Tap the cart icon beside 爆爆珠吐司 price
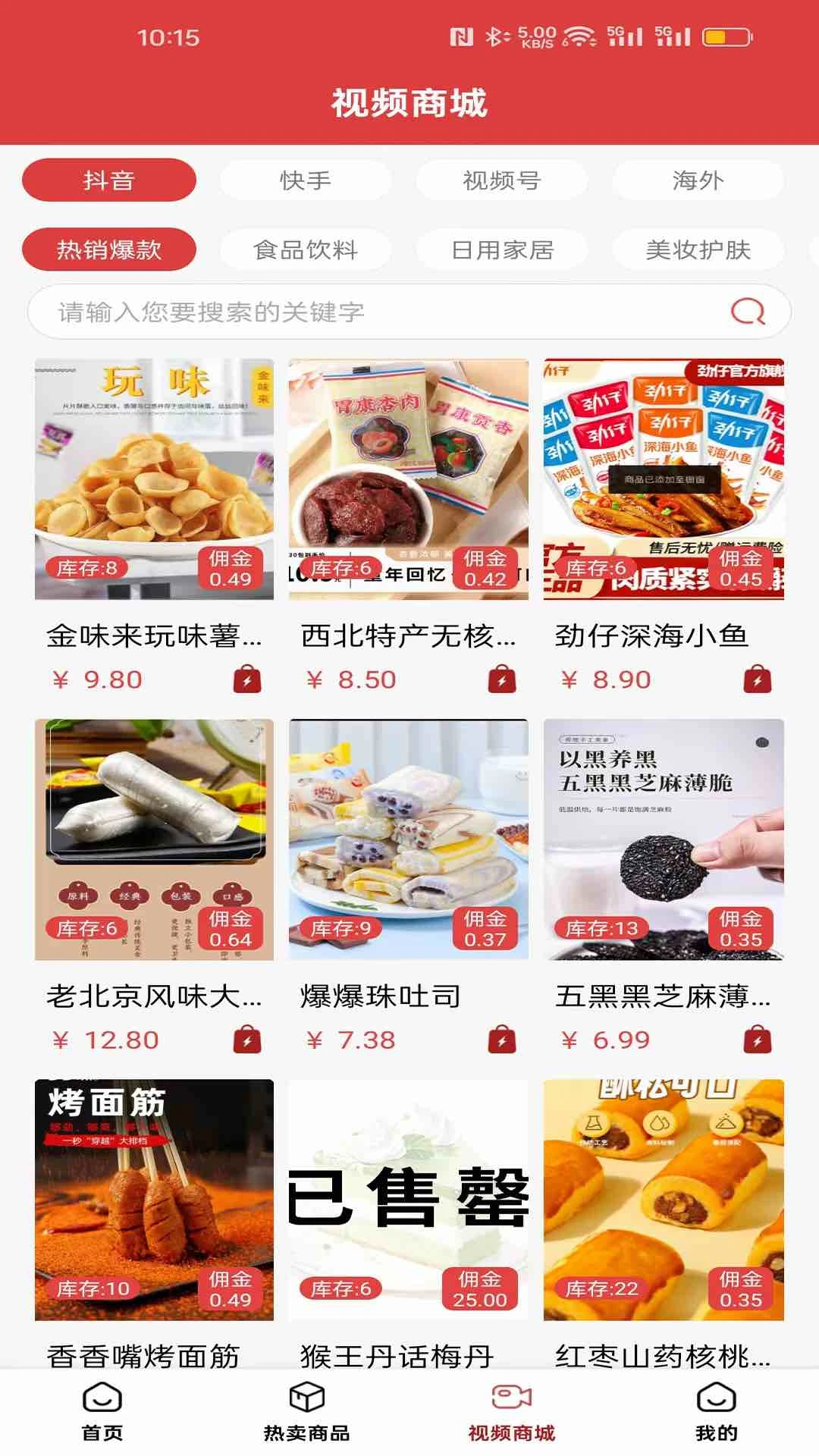The width and height of the screenshot is (819, 1456). [504, 1042]
